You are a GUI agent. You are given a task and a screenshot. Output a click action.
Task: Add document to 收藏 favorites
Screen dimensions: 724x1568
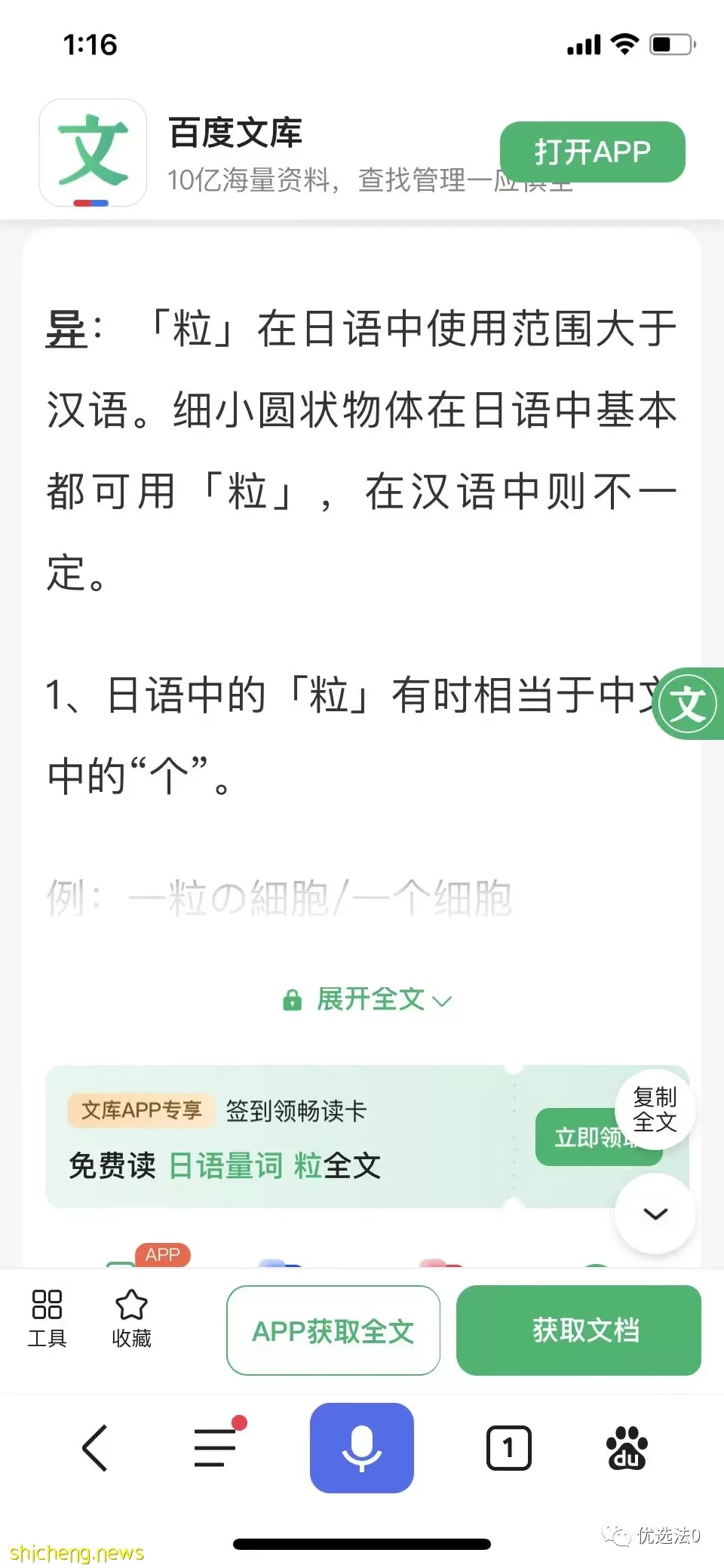(x=131, y=1318)
